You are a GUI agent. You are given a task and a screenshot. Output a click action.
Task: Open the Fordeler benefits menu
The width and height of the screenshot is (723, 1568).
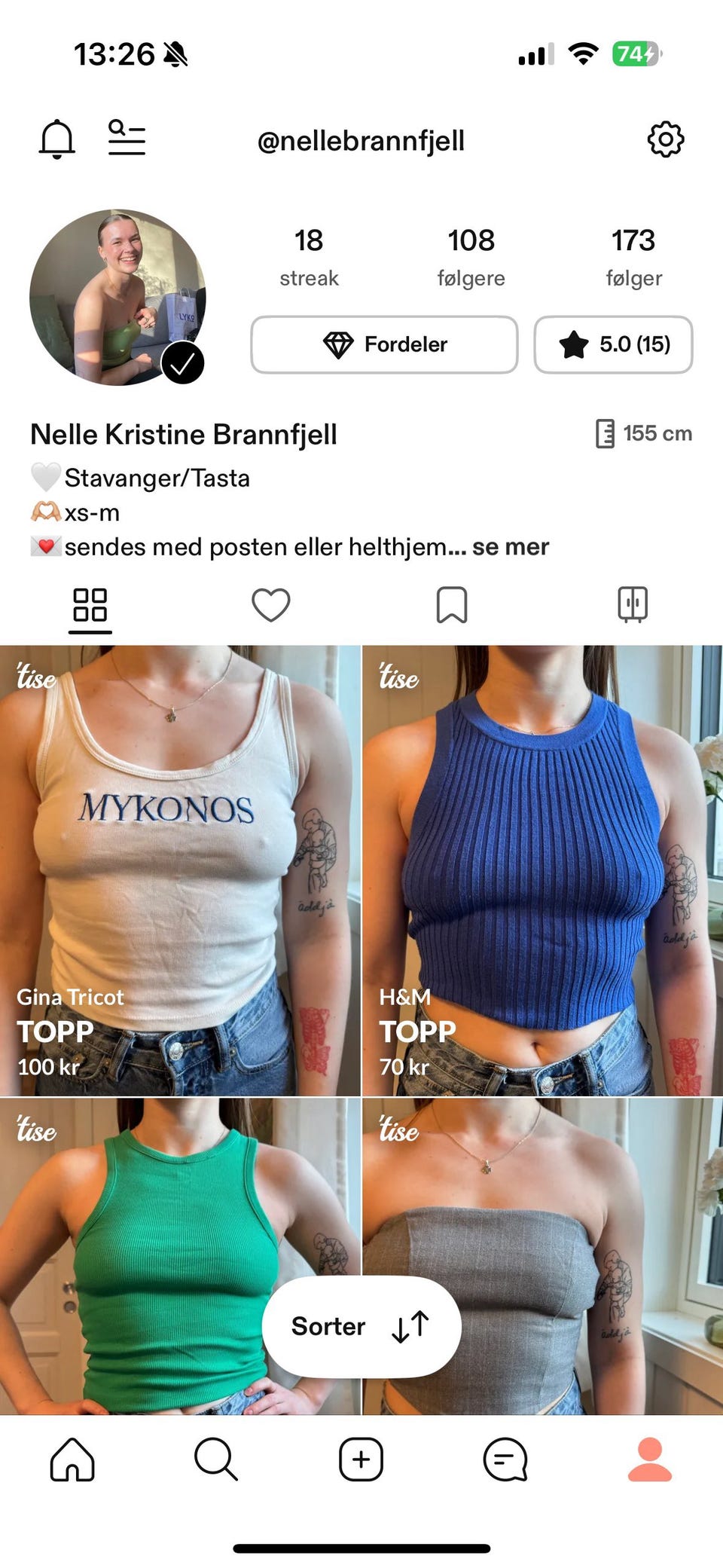click(x=384, y=345)
